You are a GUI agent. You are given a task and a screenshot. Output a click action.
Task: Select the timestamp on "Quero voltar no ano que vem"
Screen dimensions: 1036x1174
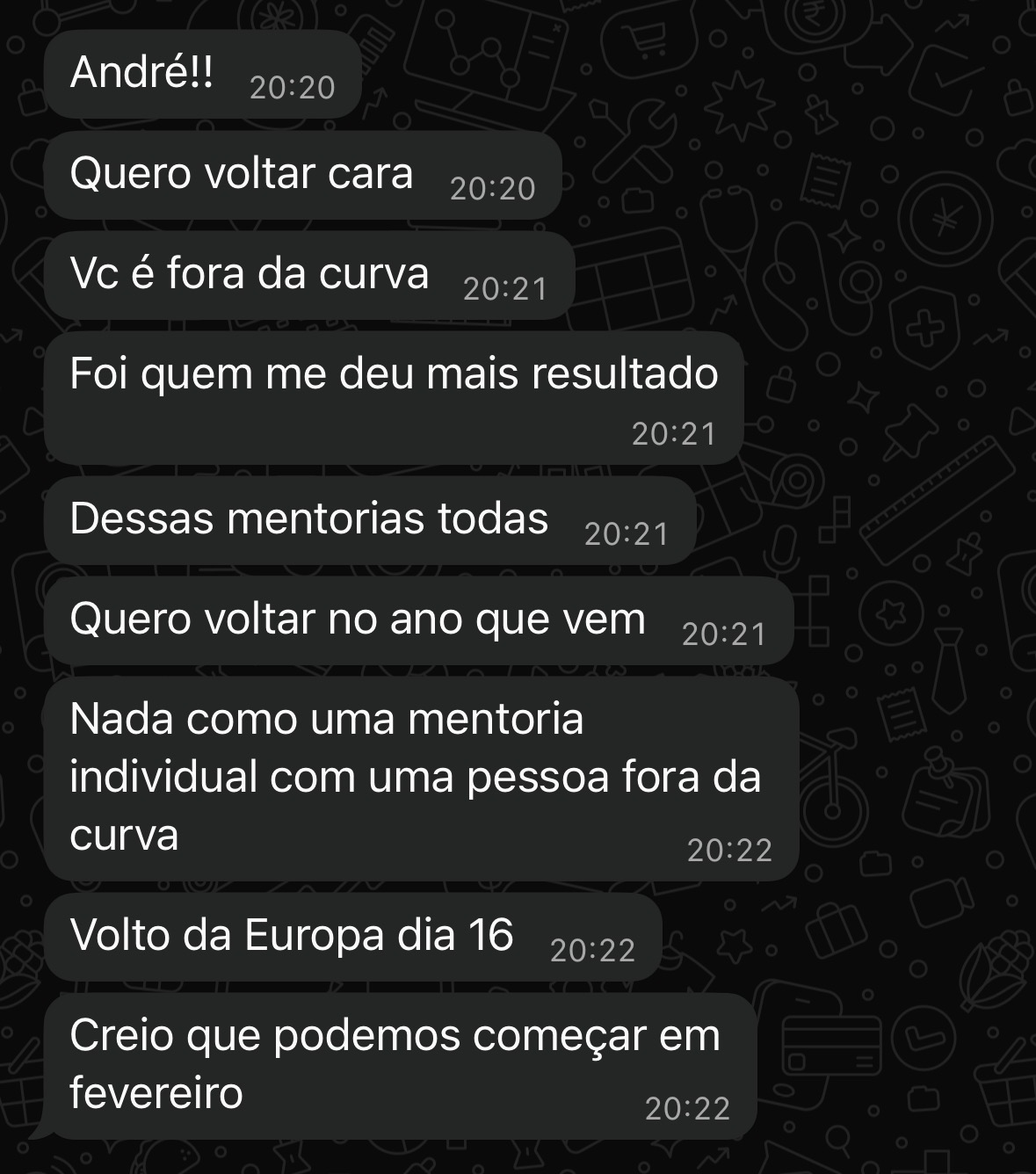click(725, 629)
